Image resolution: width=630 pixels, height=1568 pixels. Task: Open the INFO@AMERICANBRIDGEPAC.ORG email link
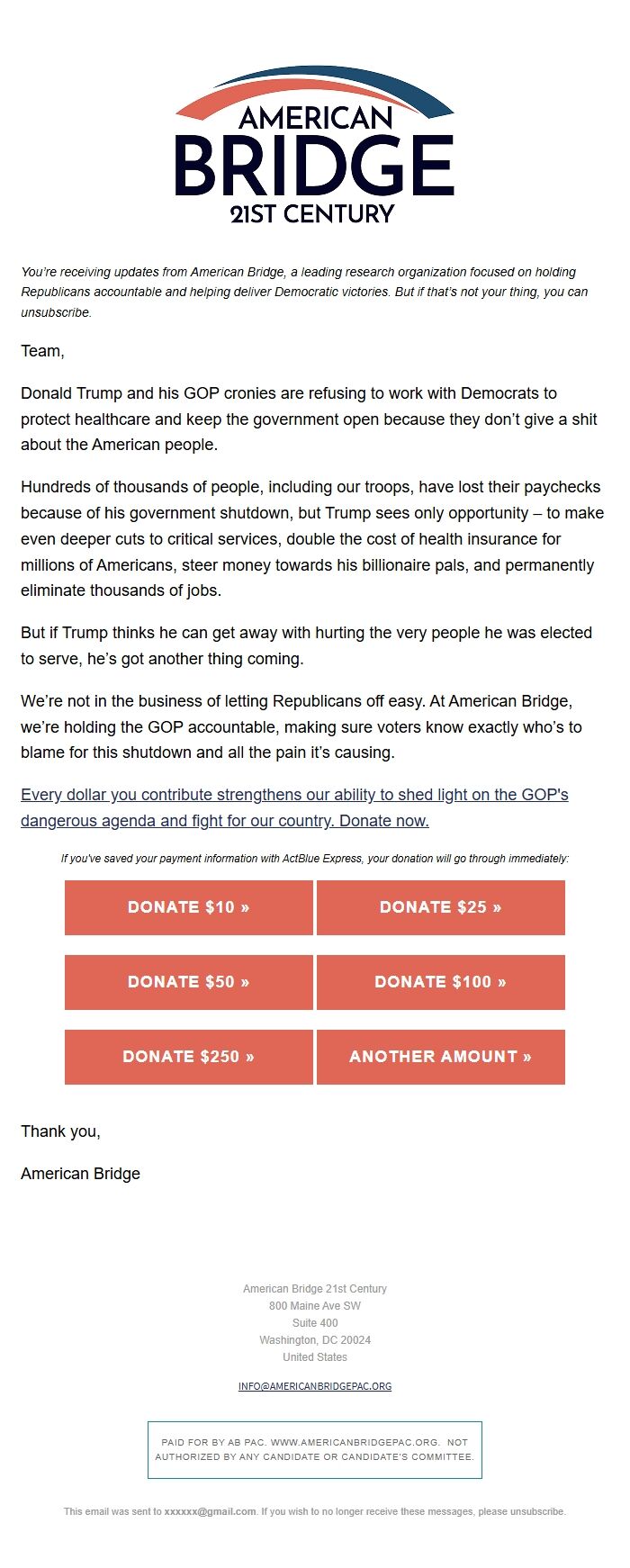coord(315,1386)
